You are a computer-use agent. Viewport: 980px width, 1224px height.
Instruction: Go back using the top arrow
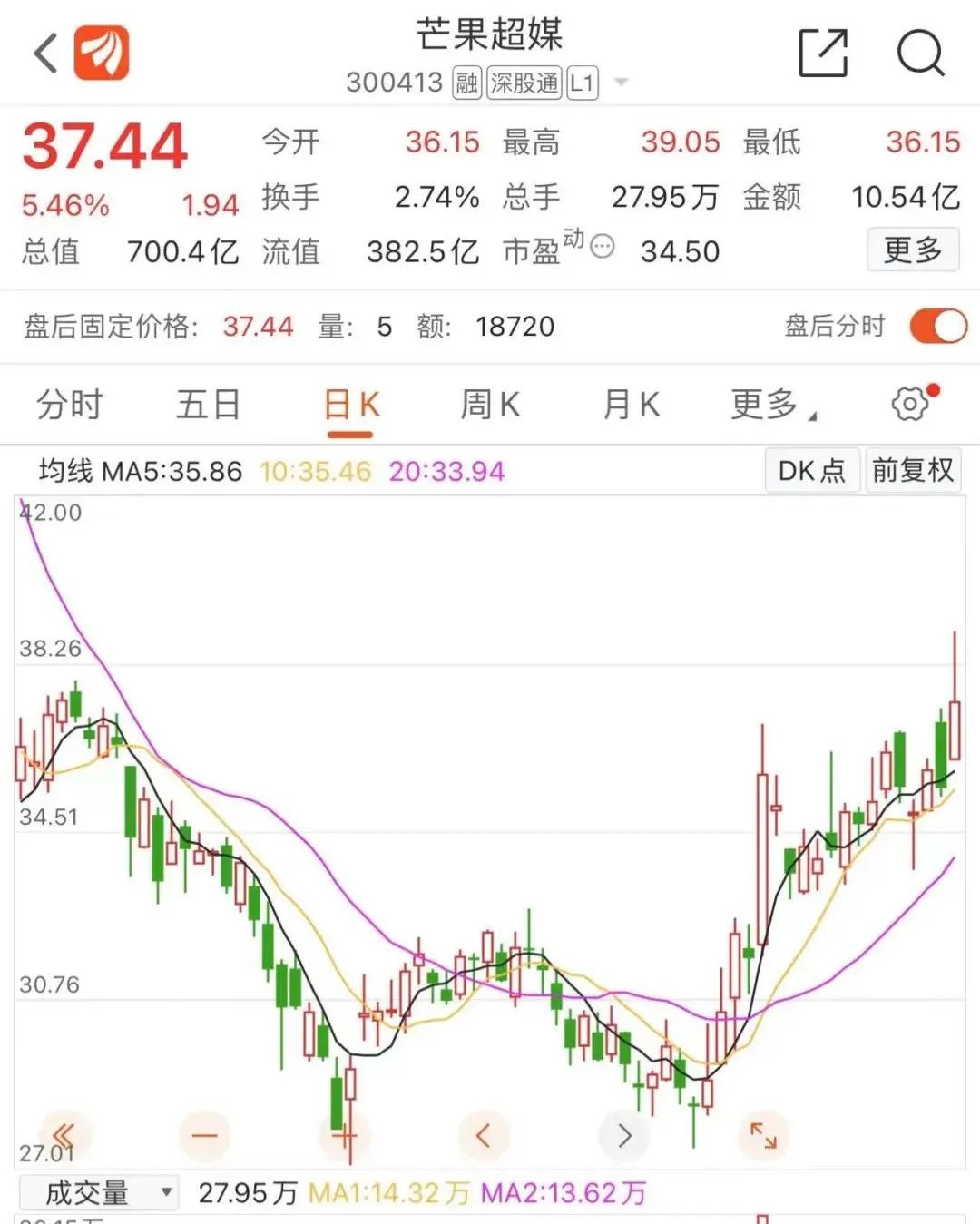click(45, 53)
